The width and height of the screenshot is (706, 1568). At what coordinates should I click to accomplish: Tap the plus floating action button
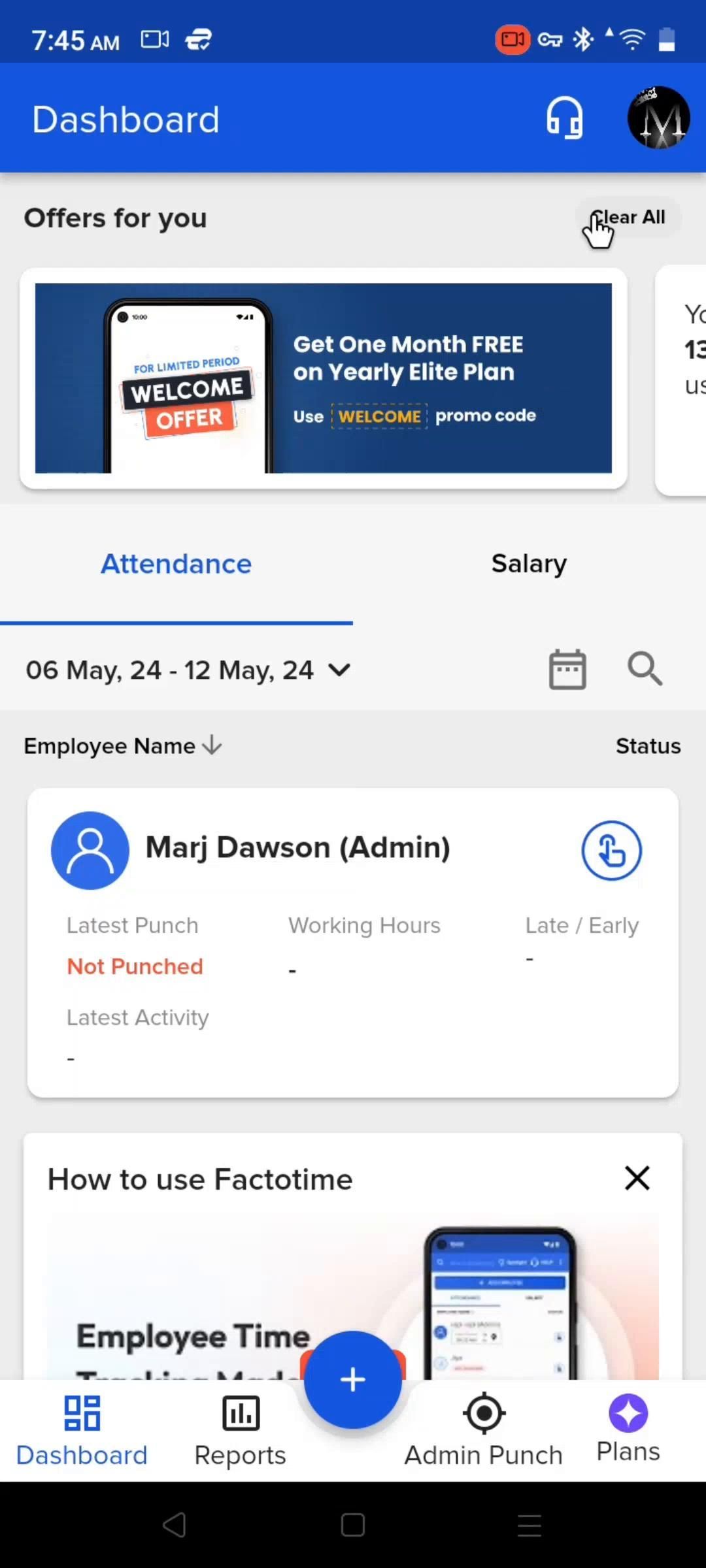(x=353, y=1380)
